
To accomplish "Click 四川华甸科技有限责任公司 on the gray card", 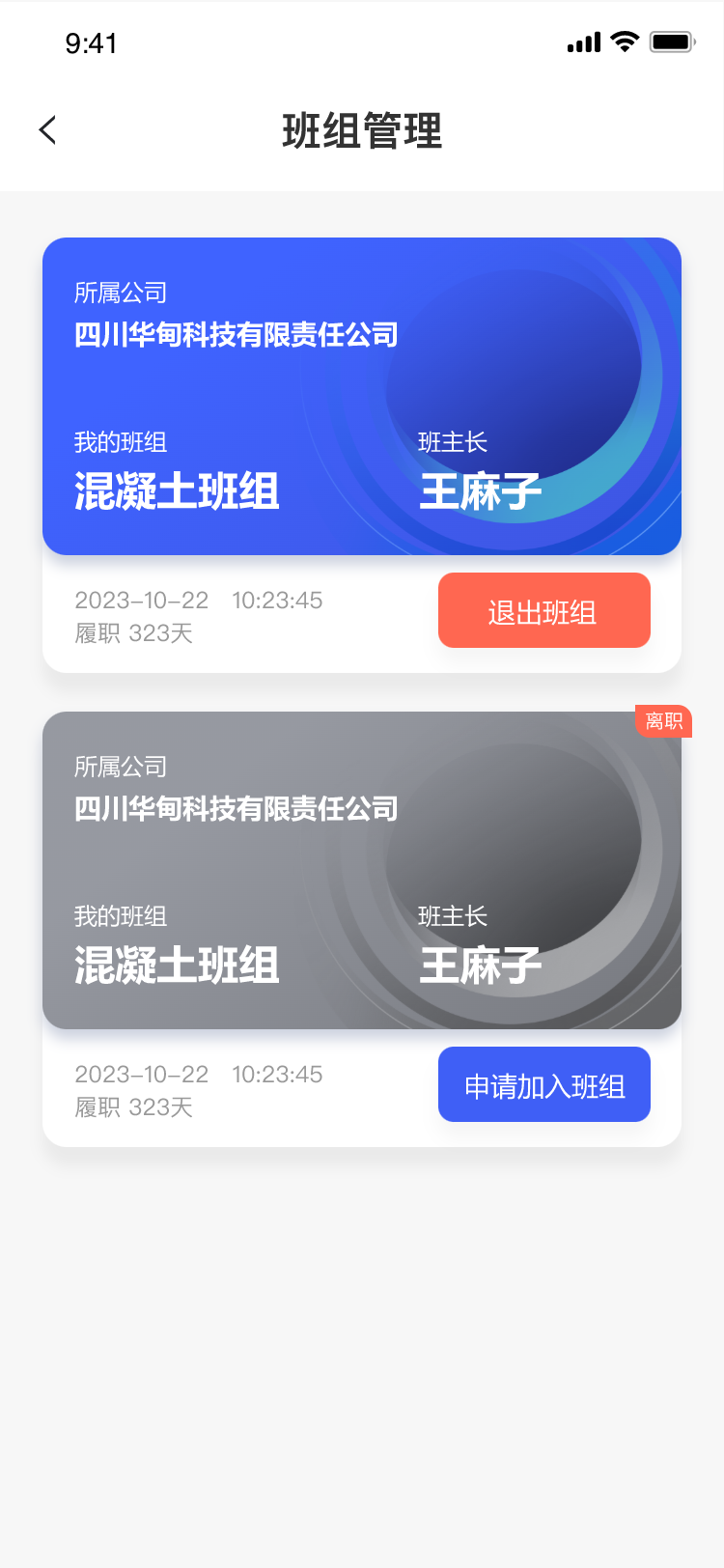I will (237, 809).
